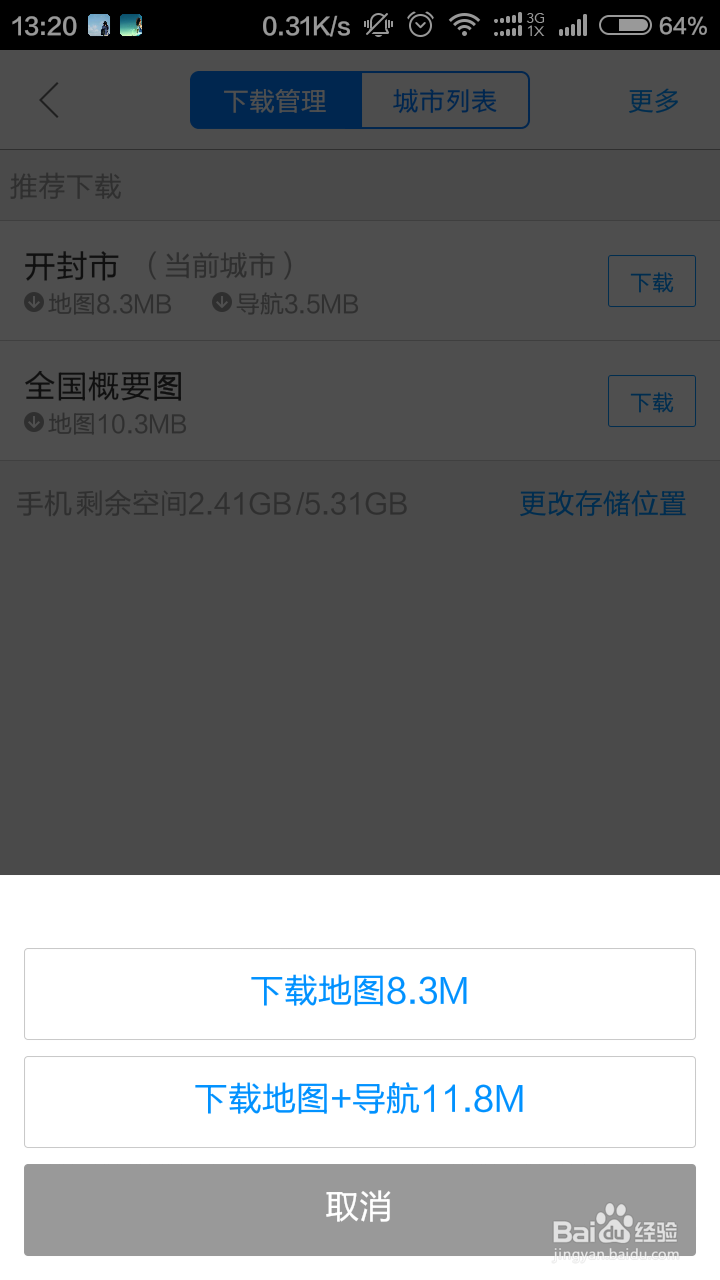This screenshot has height=1280, width=720.
Task: Switch to the 城市列表 tab
Action: (x=445, y=100)
